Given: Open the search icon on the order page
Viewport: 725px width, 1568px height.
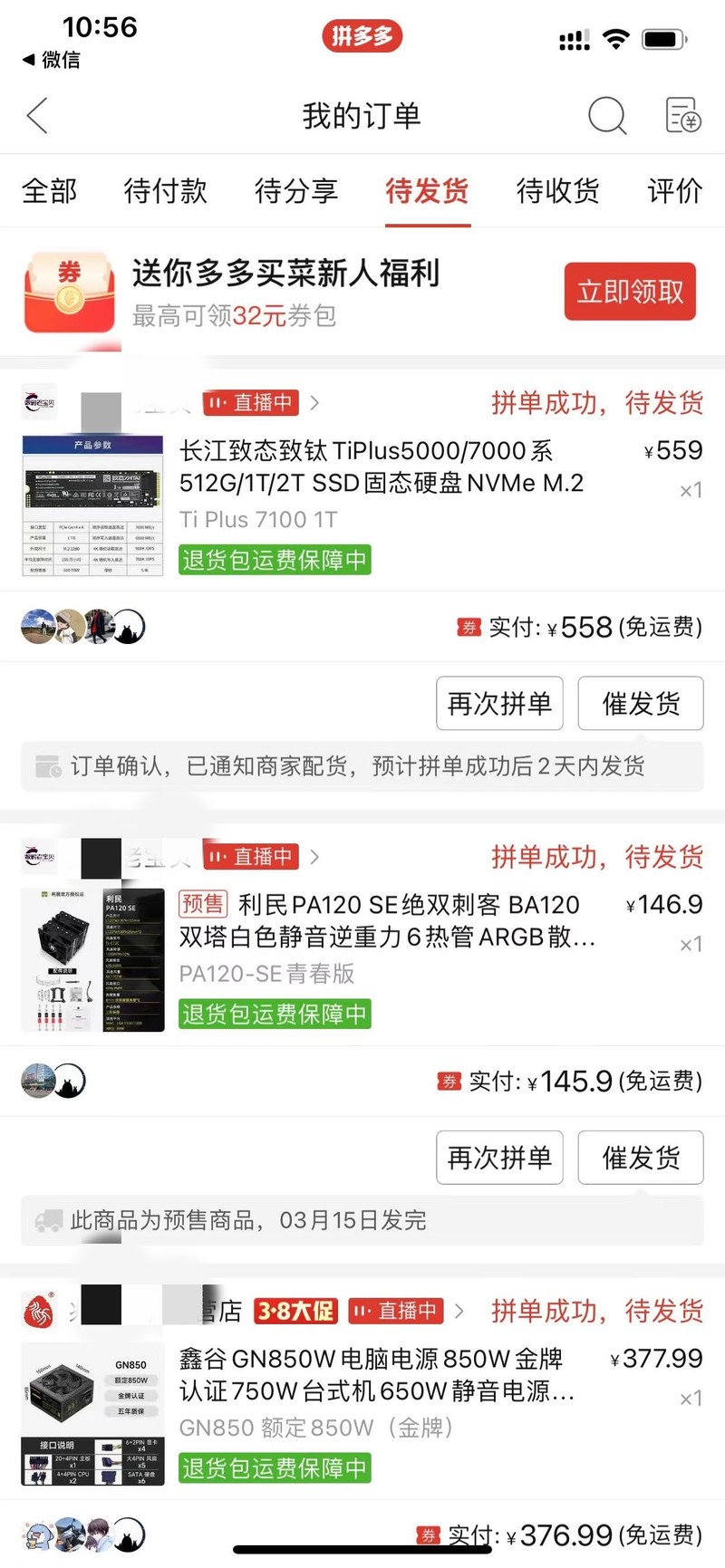Looking at the screenshot, I should click(606, 116).
